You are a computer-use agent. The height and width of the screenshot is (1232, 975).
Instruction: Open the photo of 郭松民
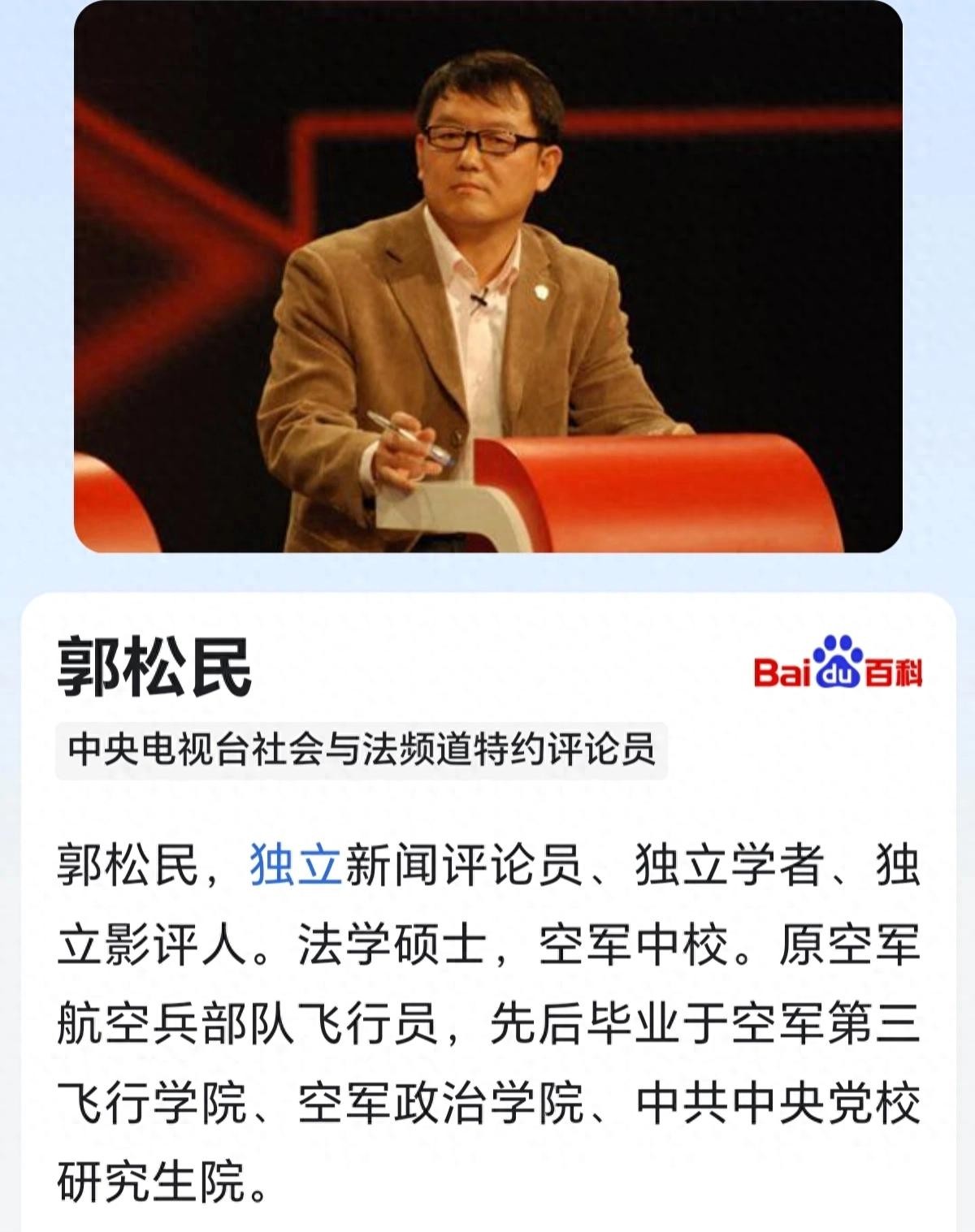click(487, 276)
